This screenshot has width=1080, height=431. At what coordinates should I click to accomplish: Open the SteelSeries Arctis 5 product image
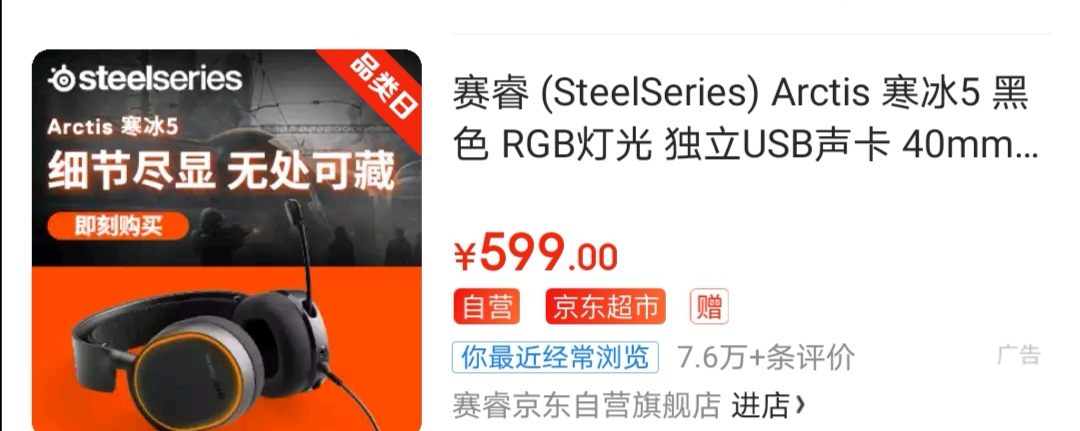[x=226, y=240]
